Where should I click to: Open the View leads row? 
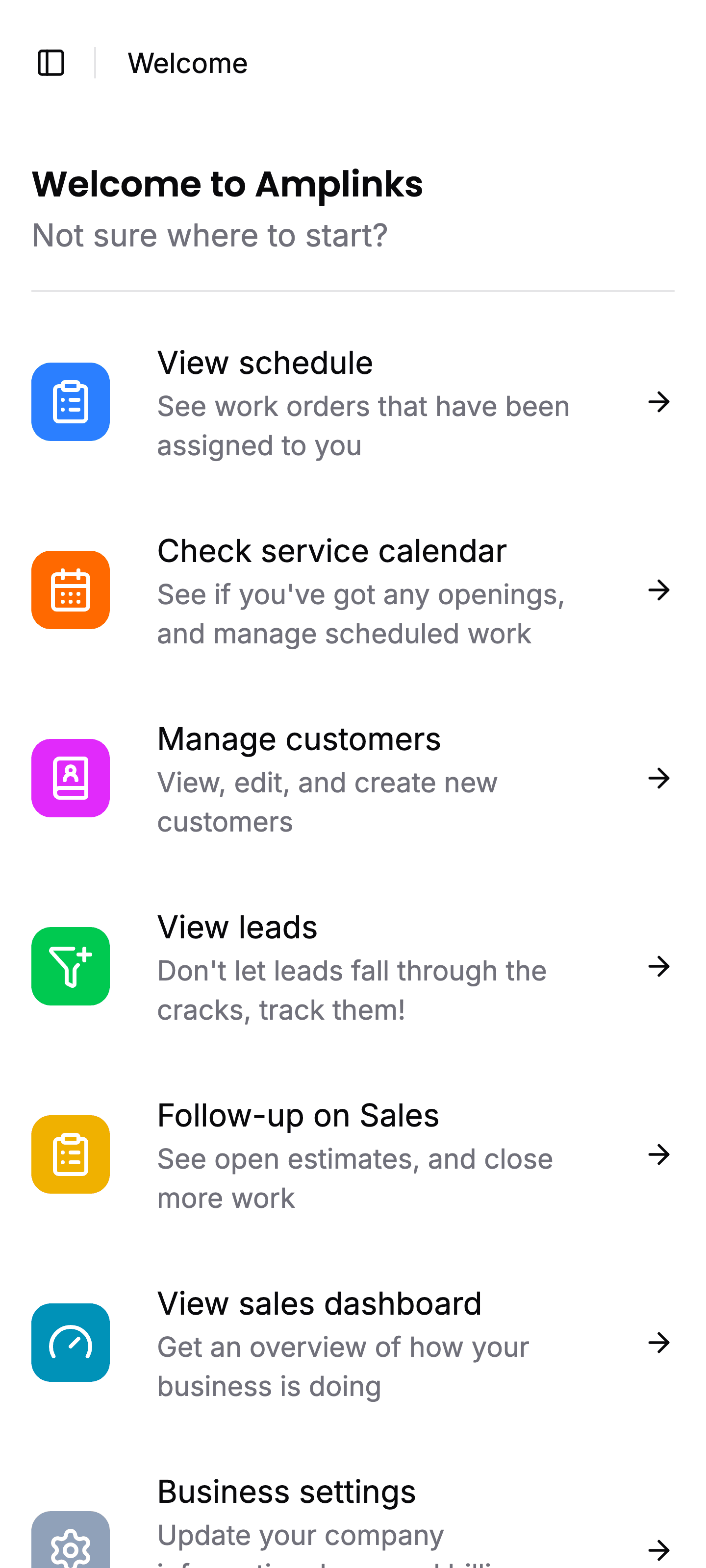352,967
